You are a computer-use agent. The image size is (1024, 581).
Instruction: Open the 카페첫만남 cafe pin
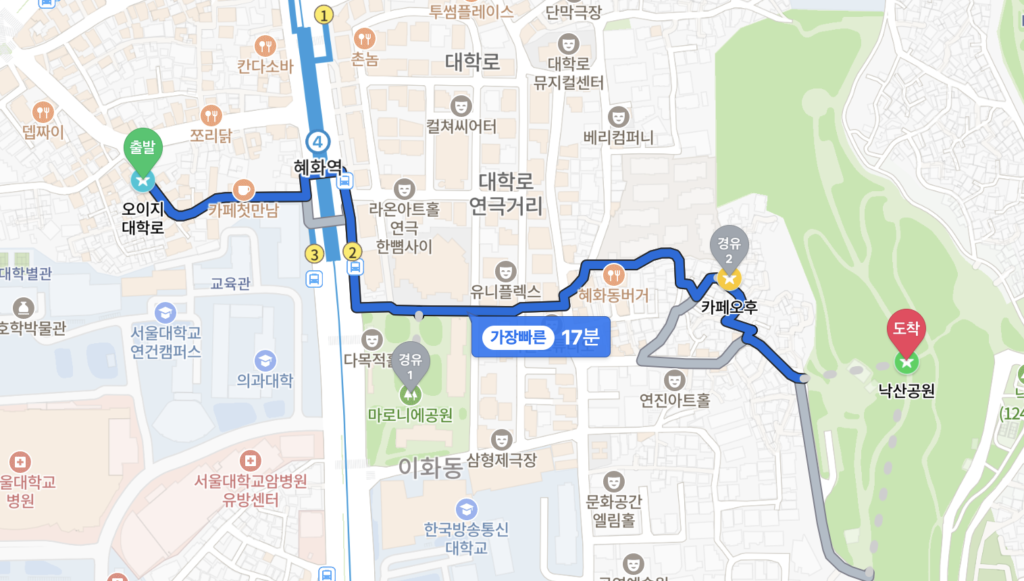(243, 189)
